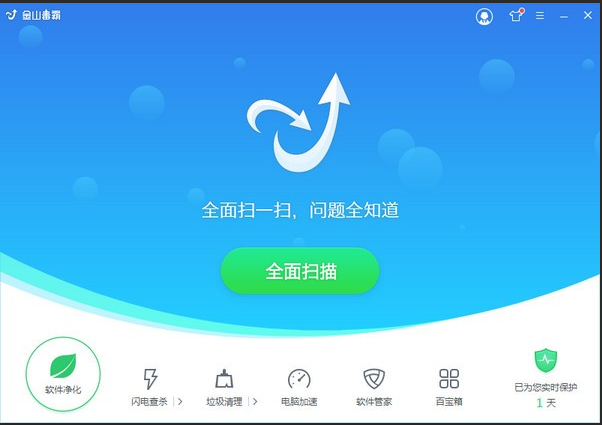Close the 金山毒霸 window

point(587,16)
